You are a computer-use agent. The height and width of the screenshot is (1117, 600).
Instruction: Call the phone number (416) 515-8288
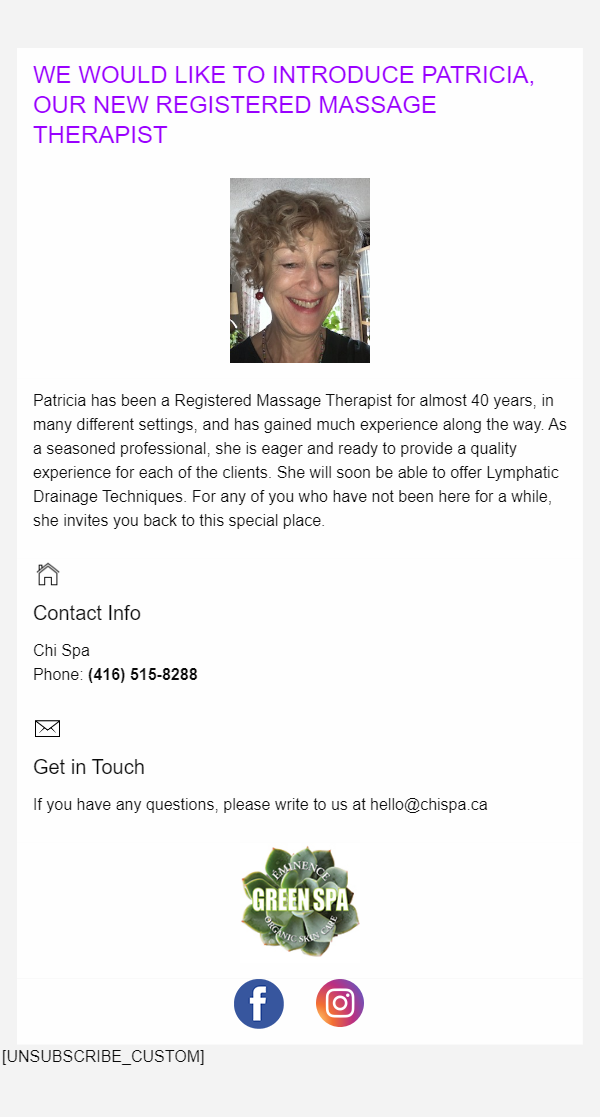pos(142,674)
